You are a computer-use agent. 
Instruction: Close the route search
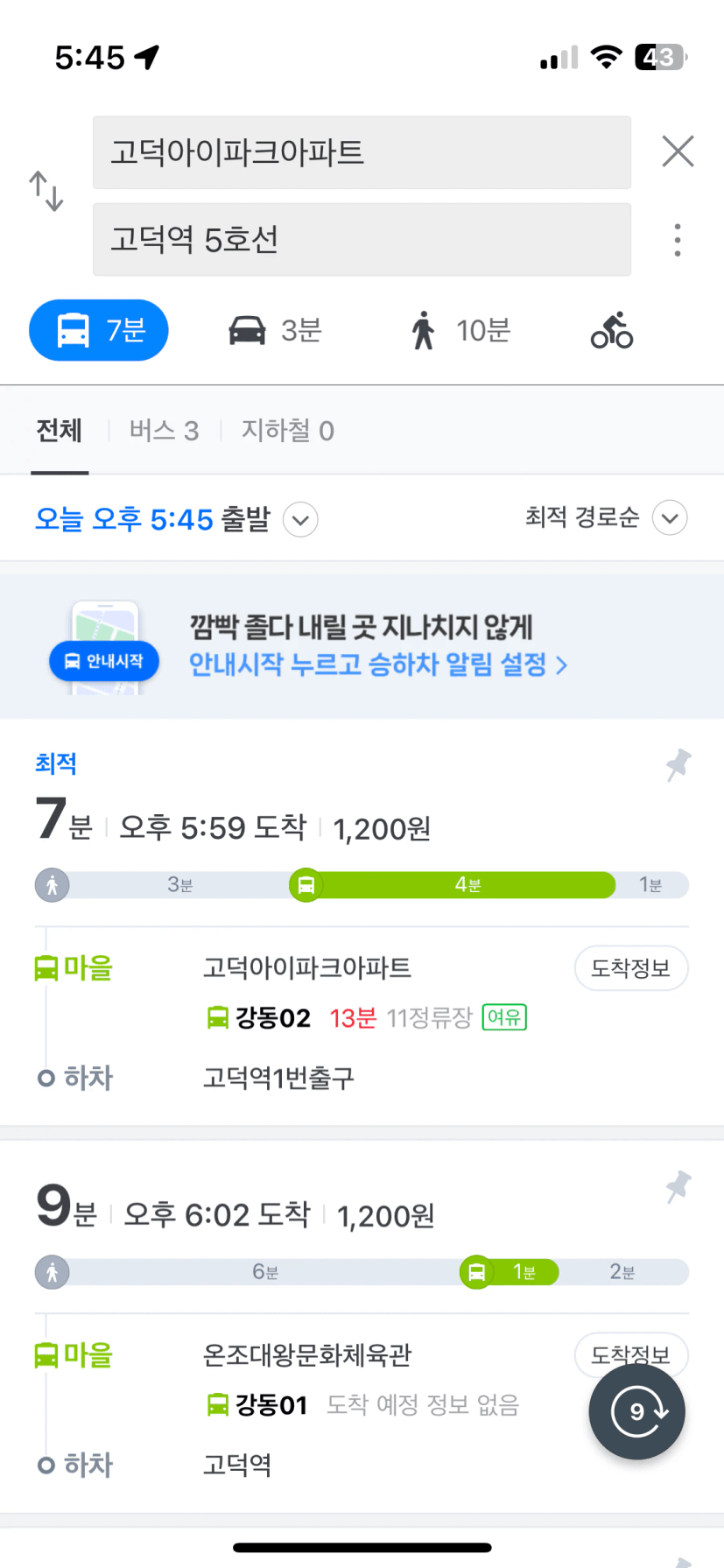point(678,151)
